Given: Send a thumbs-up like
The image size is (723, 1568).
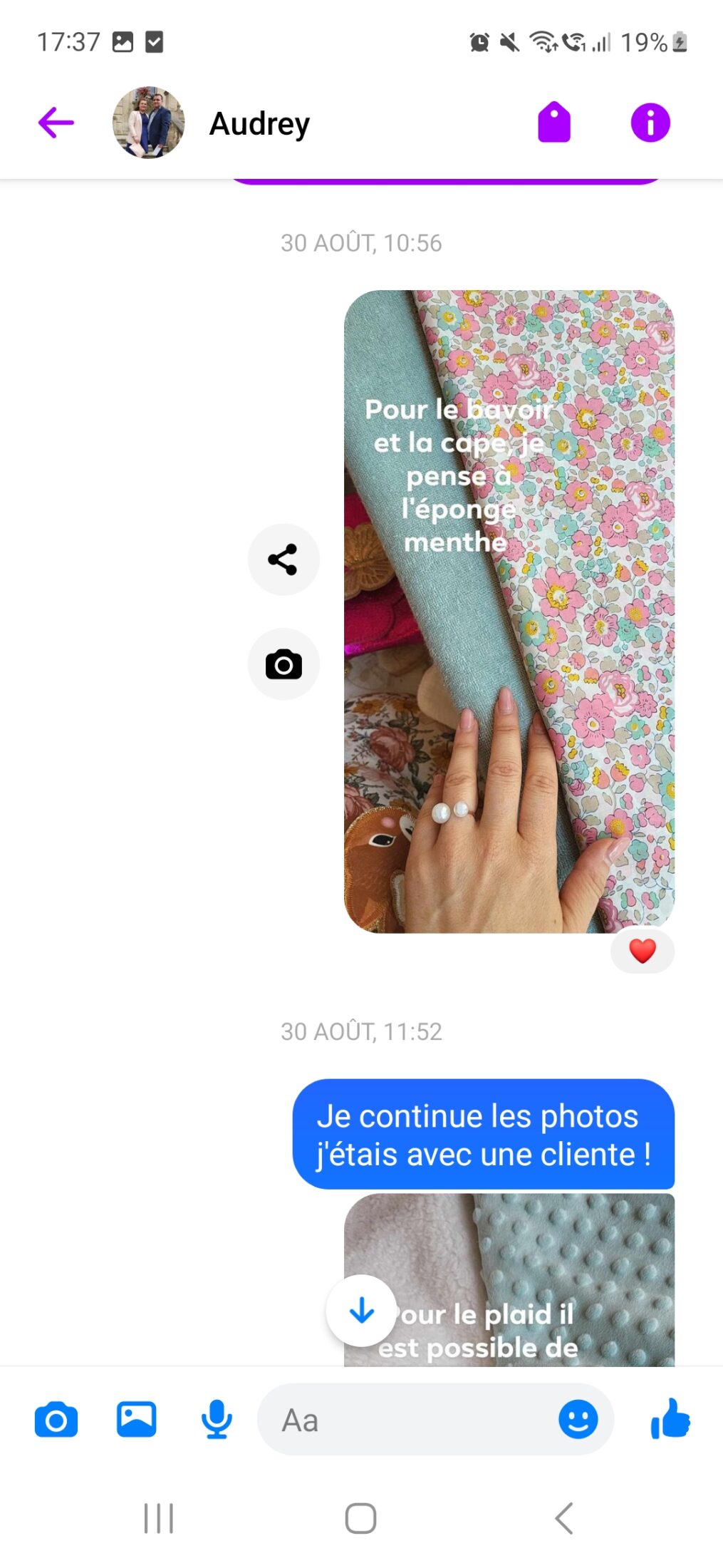Looking at the screenshot, I should pos(670,1418).
